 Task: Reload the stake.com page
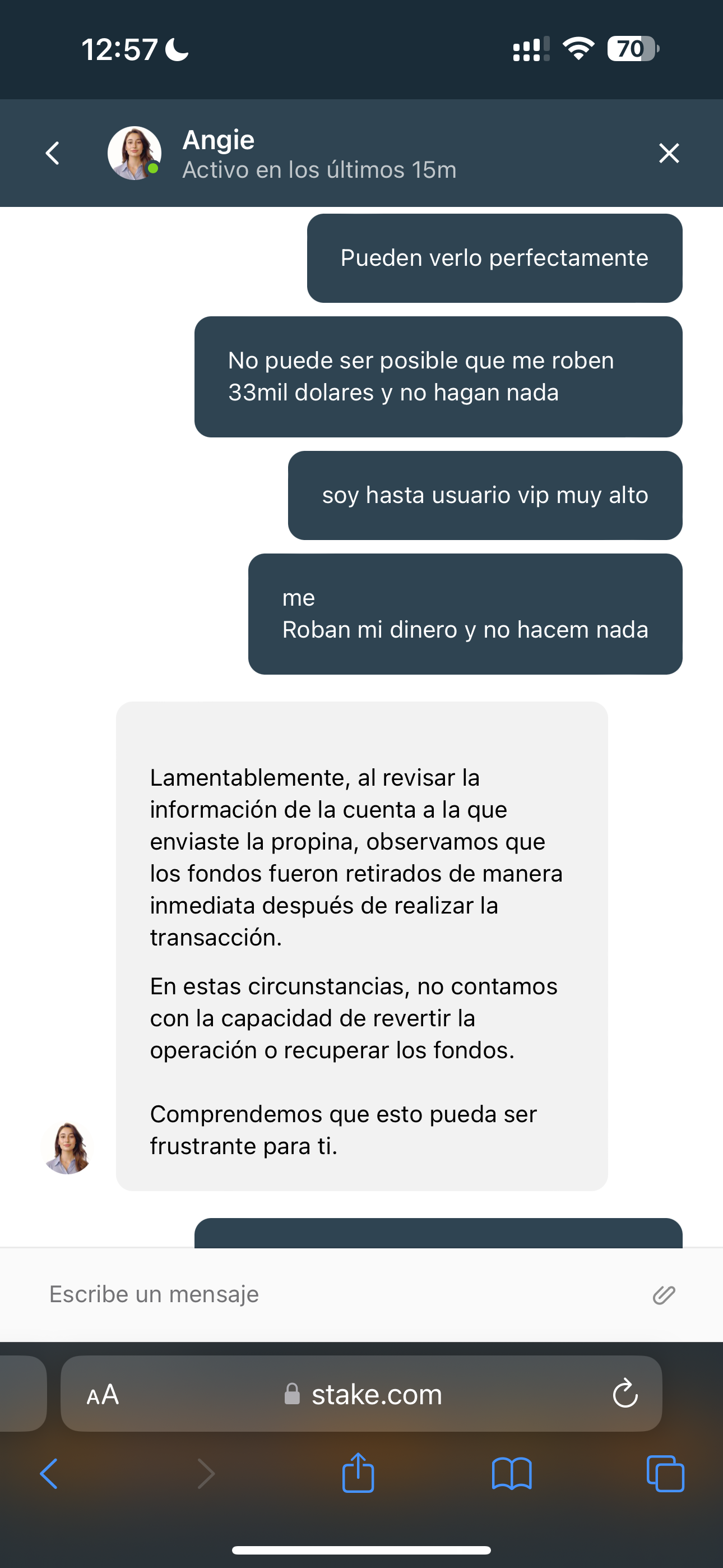pos(625,1393)
